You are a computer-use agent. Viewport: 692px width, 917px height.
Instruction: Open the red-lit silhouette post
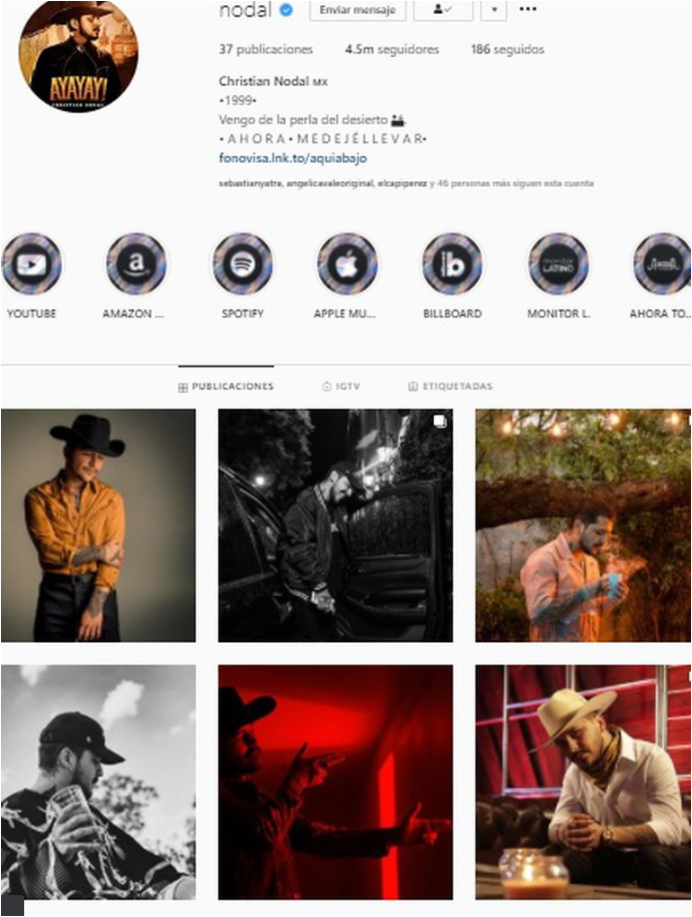[335, 782]
